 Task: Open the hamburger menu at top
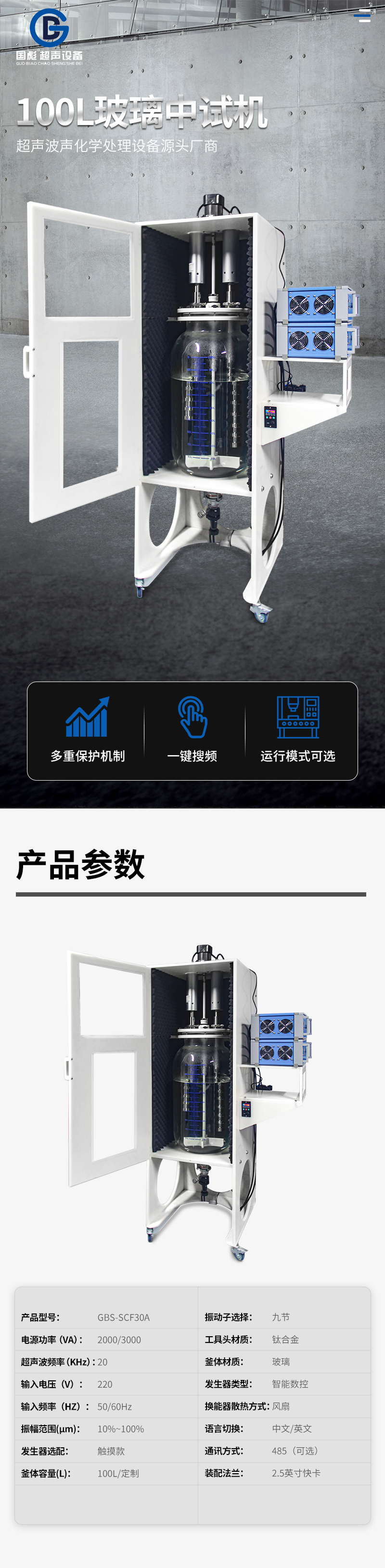[x=363, y=15]
